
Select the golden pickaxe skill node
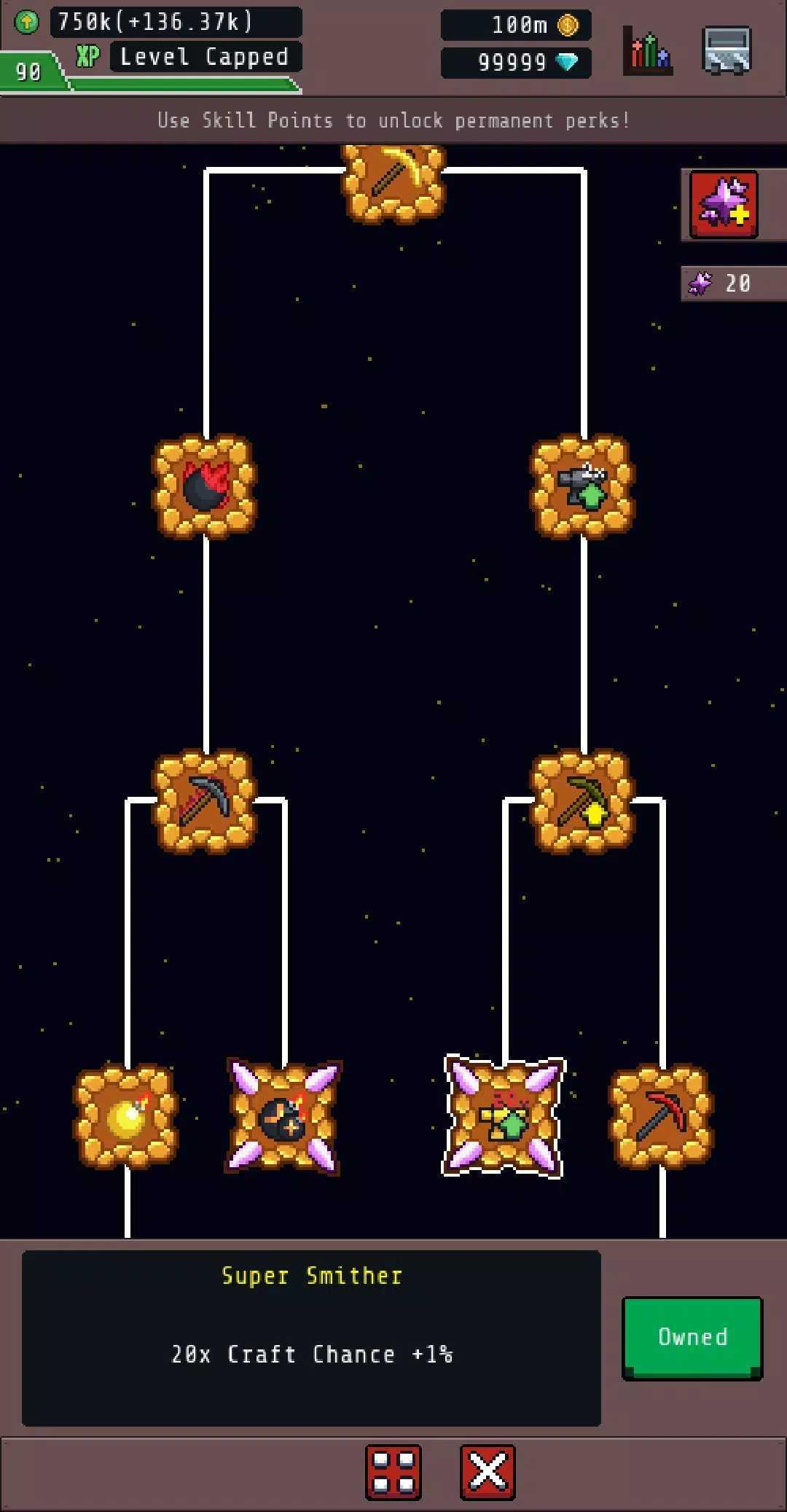tap(393, 181)
